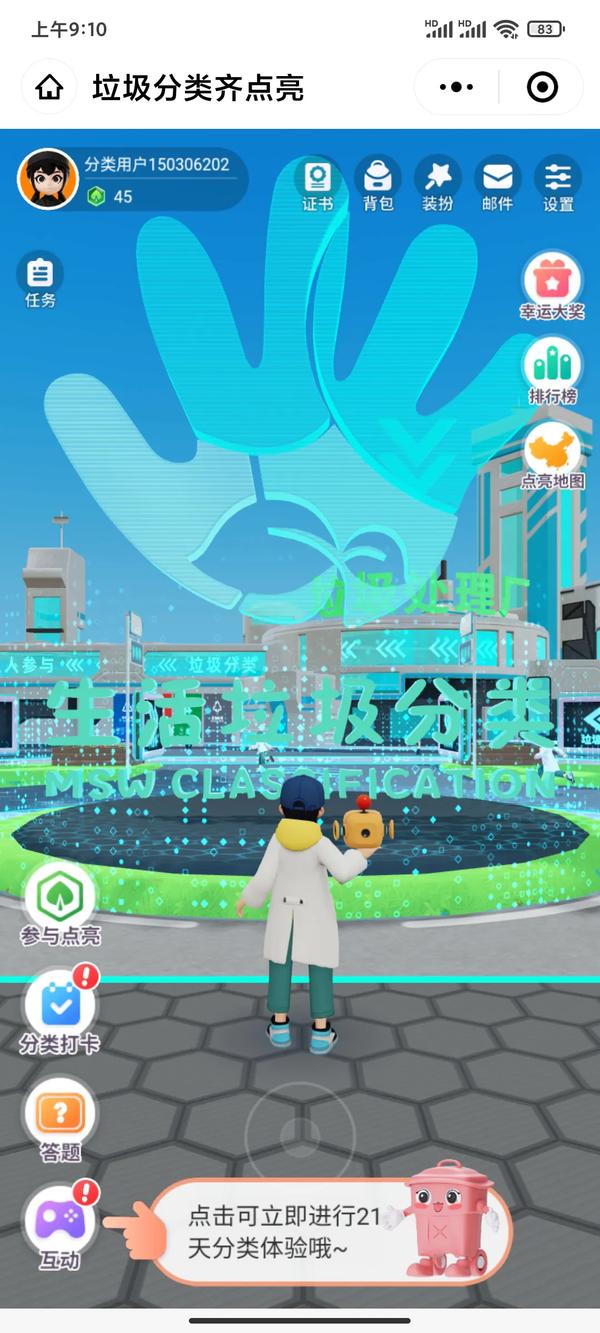Viewport: 600px width, 1333px height.
Task: Start the 答题 quiz
Action: 60,1120
